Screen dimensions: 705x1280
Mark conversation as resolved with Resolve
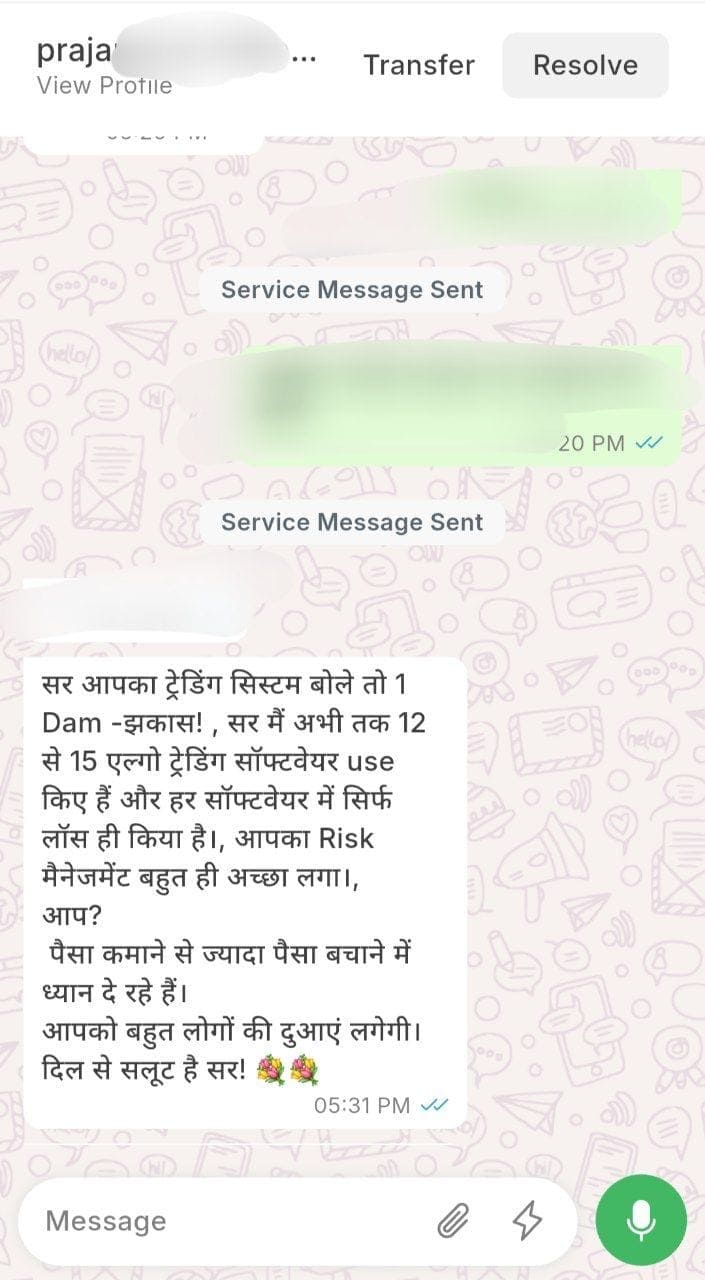[585, 65]
